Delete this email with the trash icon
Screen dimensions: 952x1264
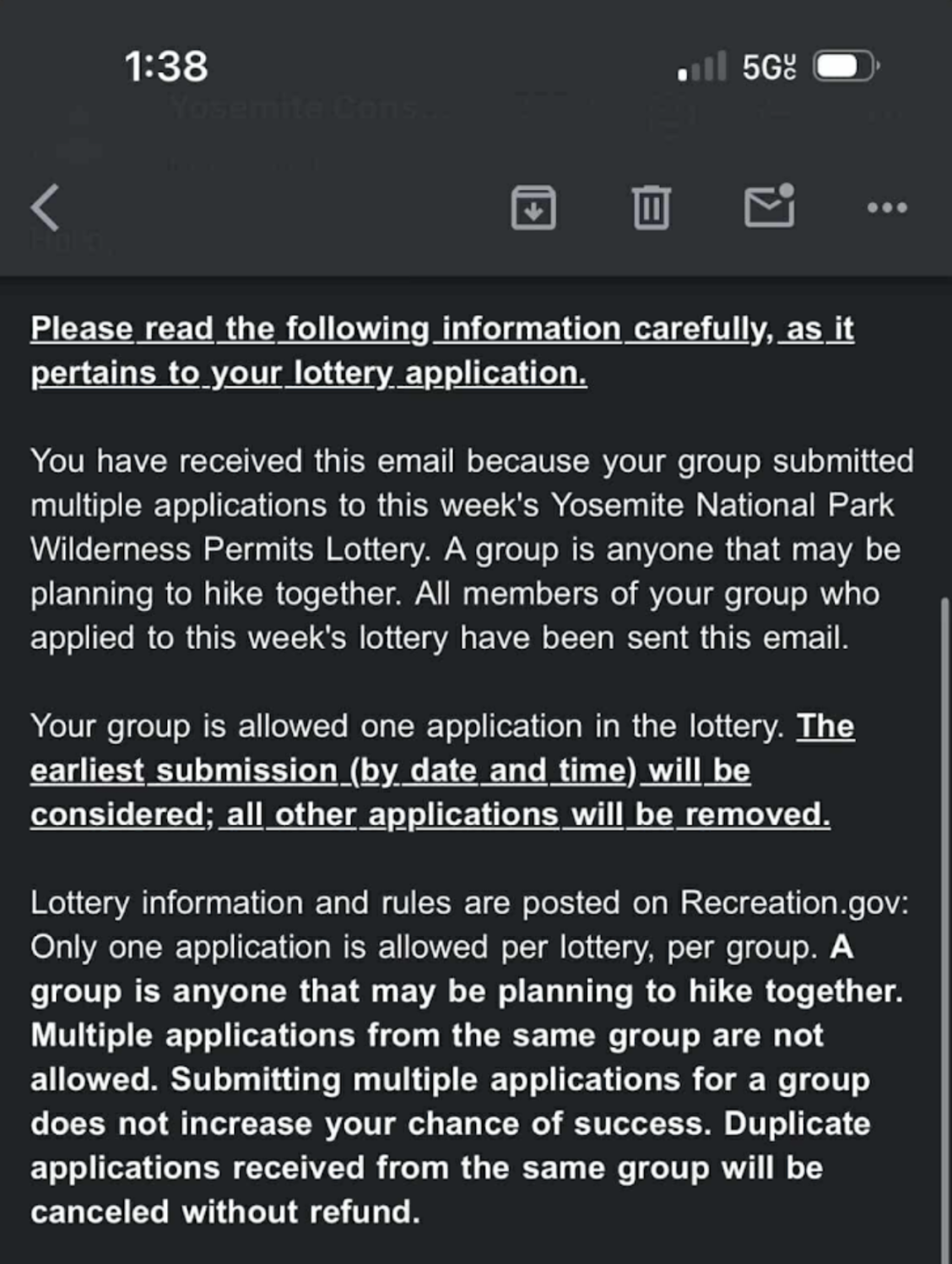click(651, 208)
